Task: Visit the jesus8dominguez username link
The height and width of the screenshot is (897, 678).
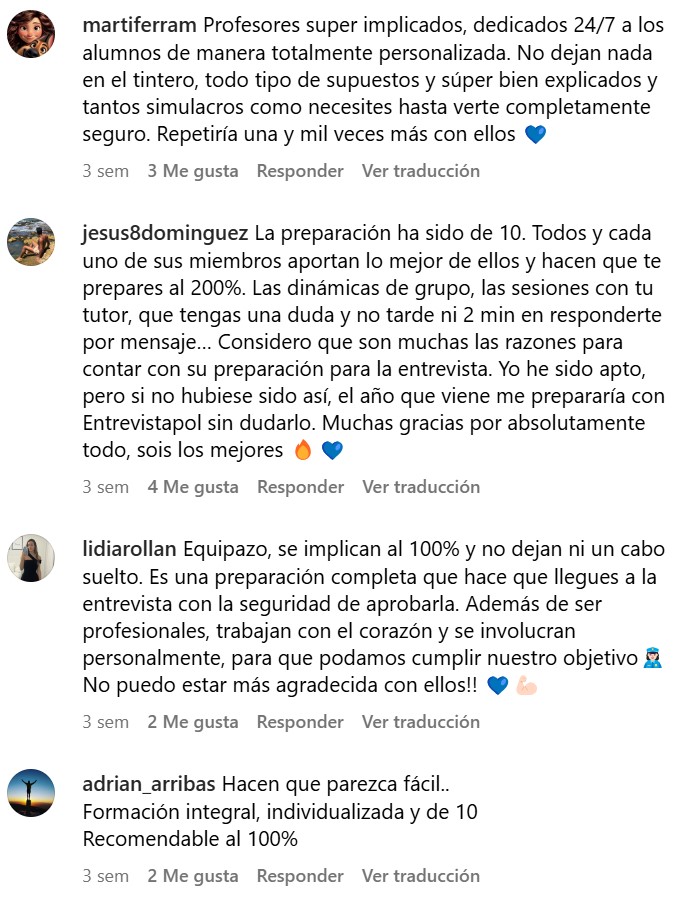Action: (x=165, y=234)
